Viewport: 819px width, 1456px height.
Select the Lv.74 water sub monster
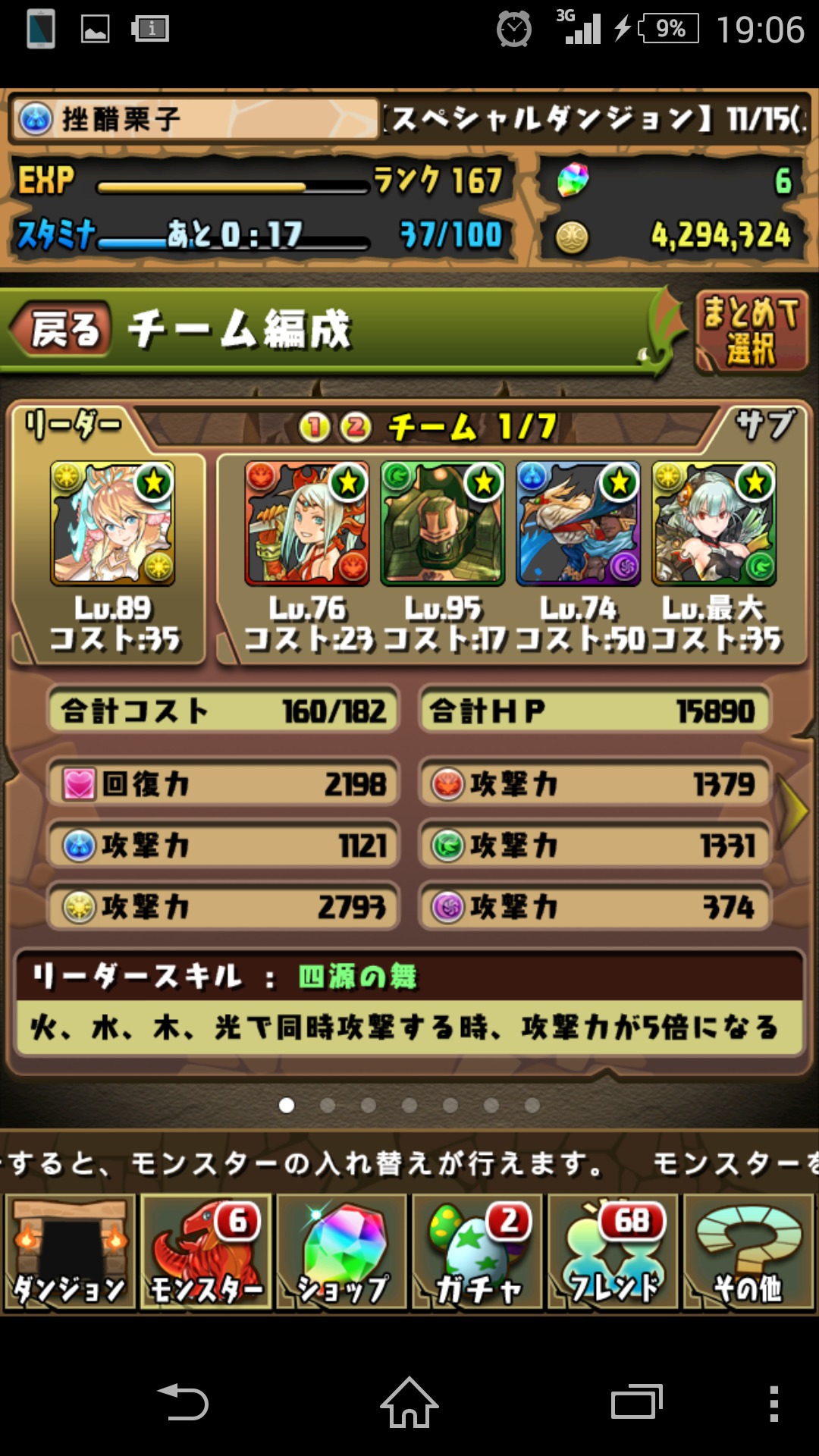(579, 524)
